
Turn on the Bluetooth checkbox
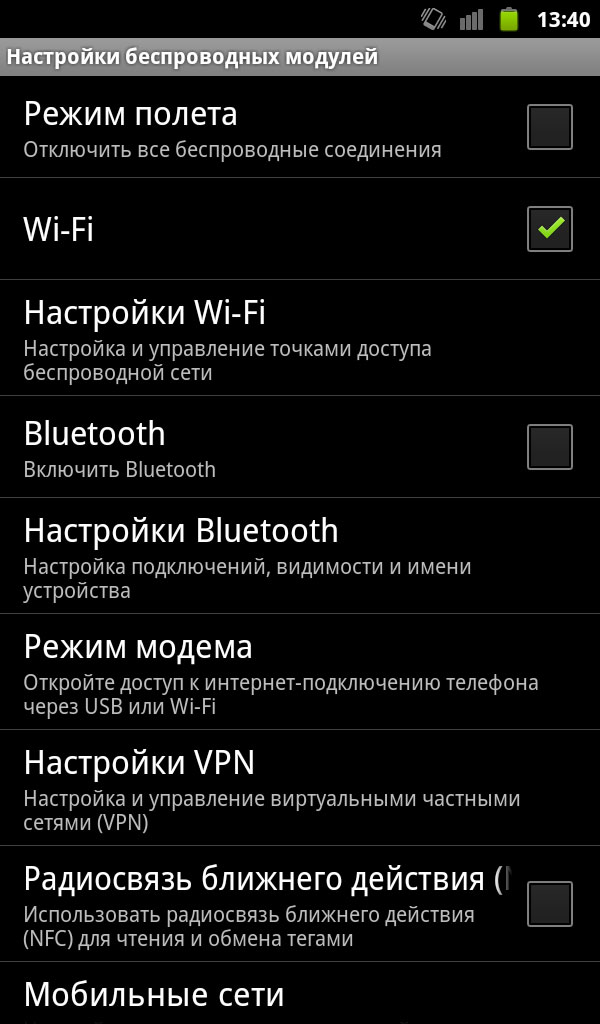pyautogui.click(x=550, y=447)
